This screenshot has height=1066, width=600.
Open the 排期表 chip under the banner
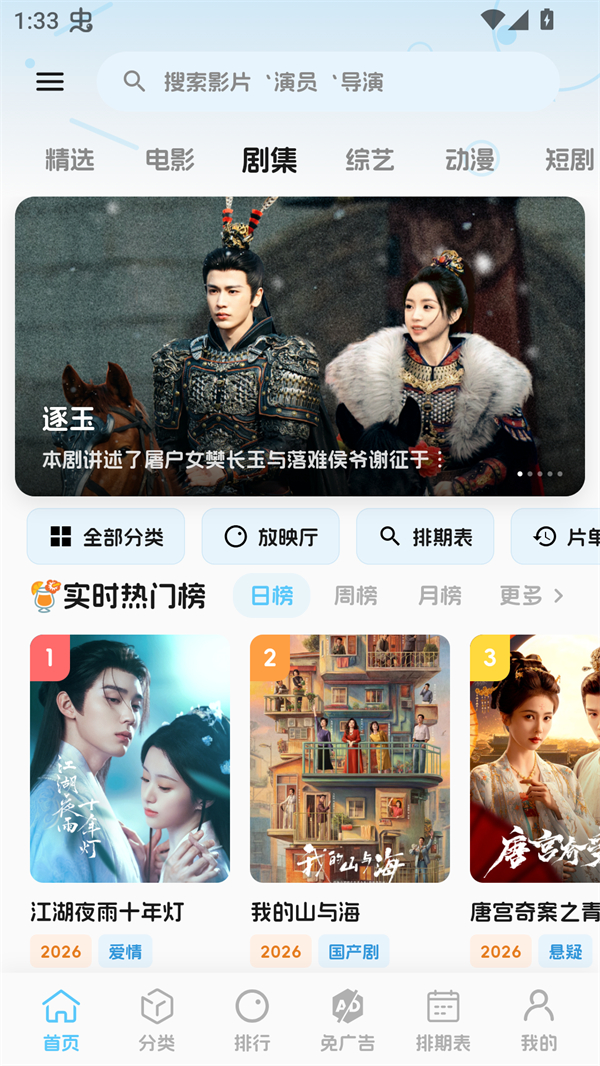[425, 537]
